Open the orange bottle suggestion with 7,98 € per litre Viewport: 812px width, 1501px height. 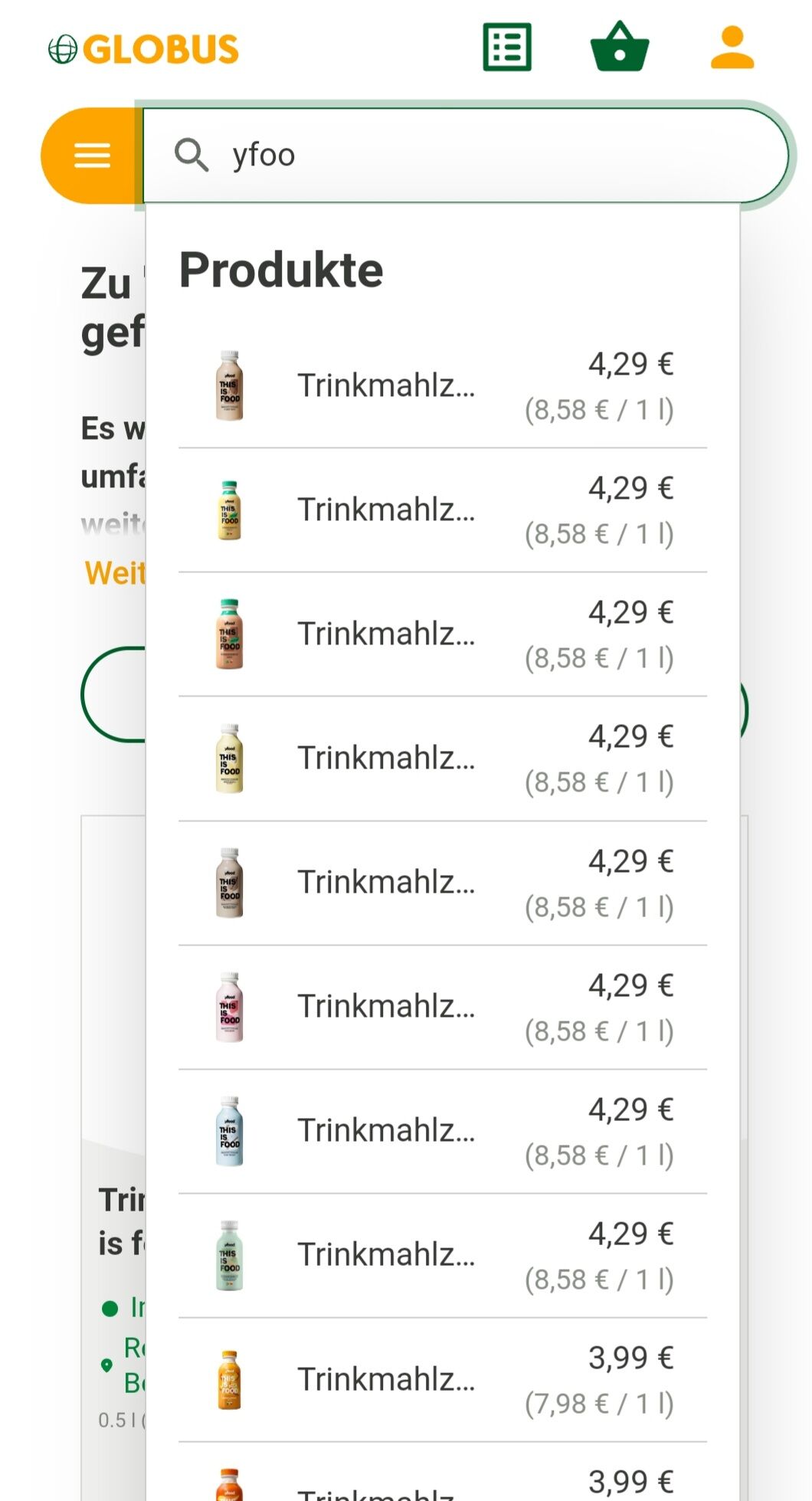(443, 1380)
